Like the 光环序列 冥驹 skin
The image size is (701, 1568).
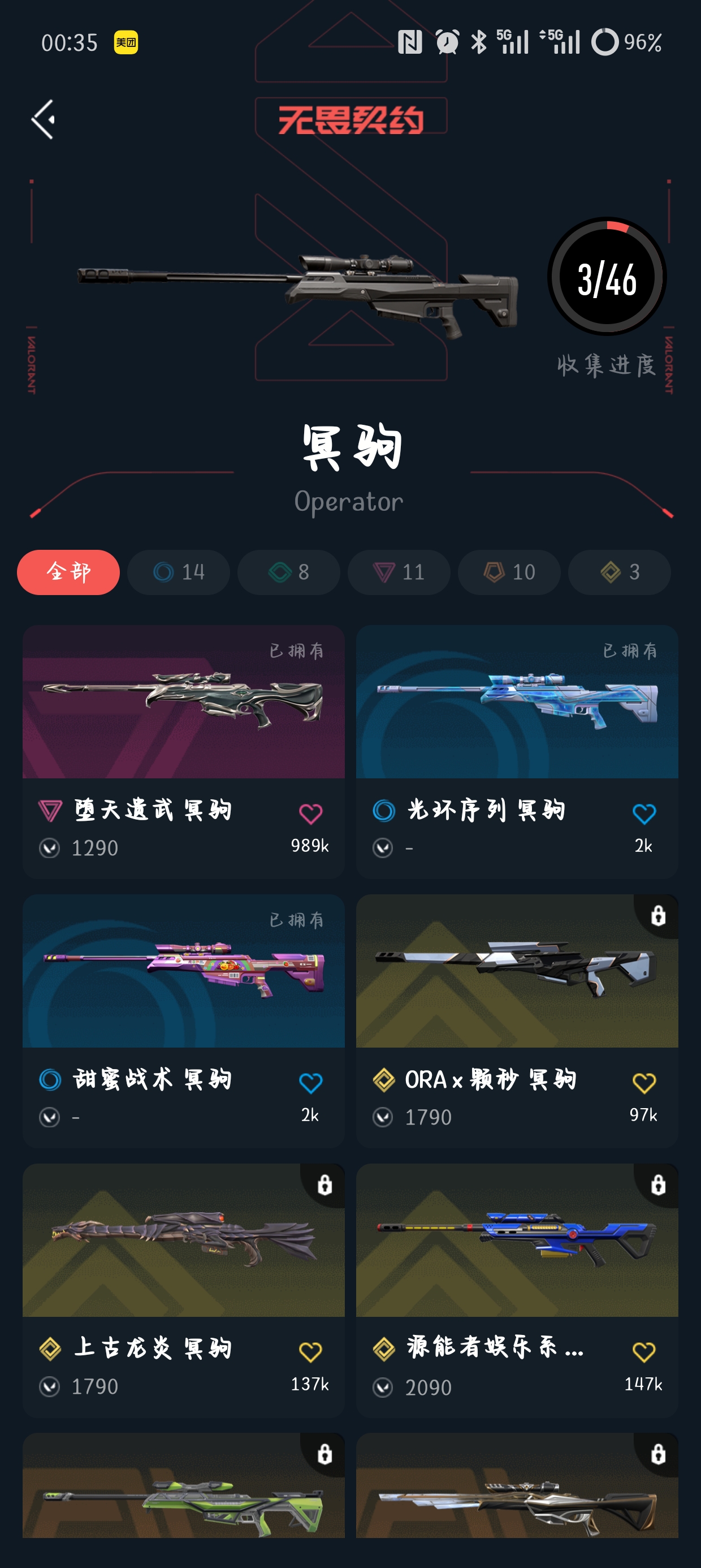tap(644, 813)
